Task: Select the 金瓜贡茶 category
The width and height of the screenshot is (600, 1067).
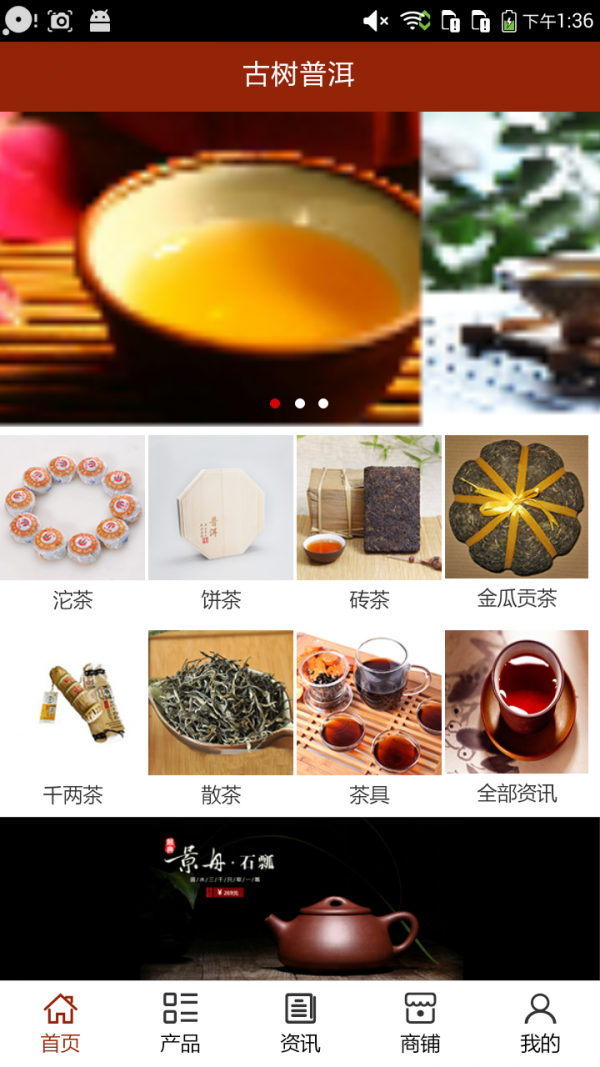Action: [x=517, y=522]
